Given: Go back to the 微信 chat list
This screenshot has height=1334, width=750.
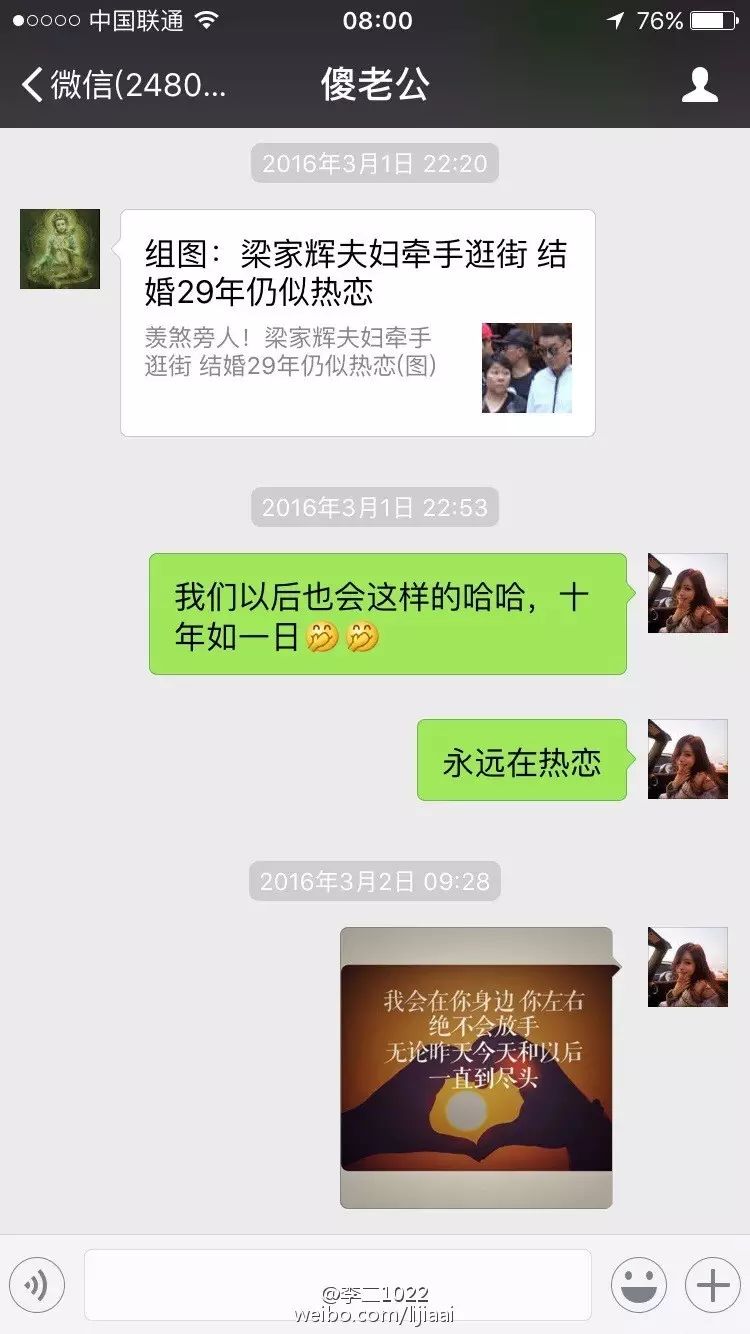Looking at the screenshot, I should [120, 85].
